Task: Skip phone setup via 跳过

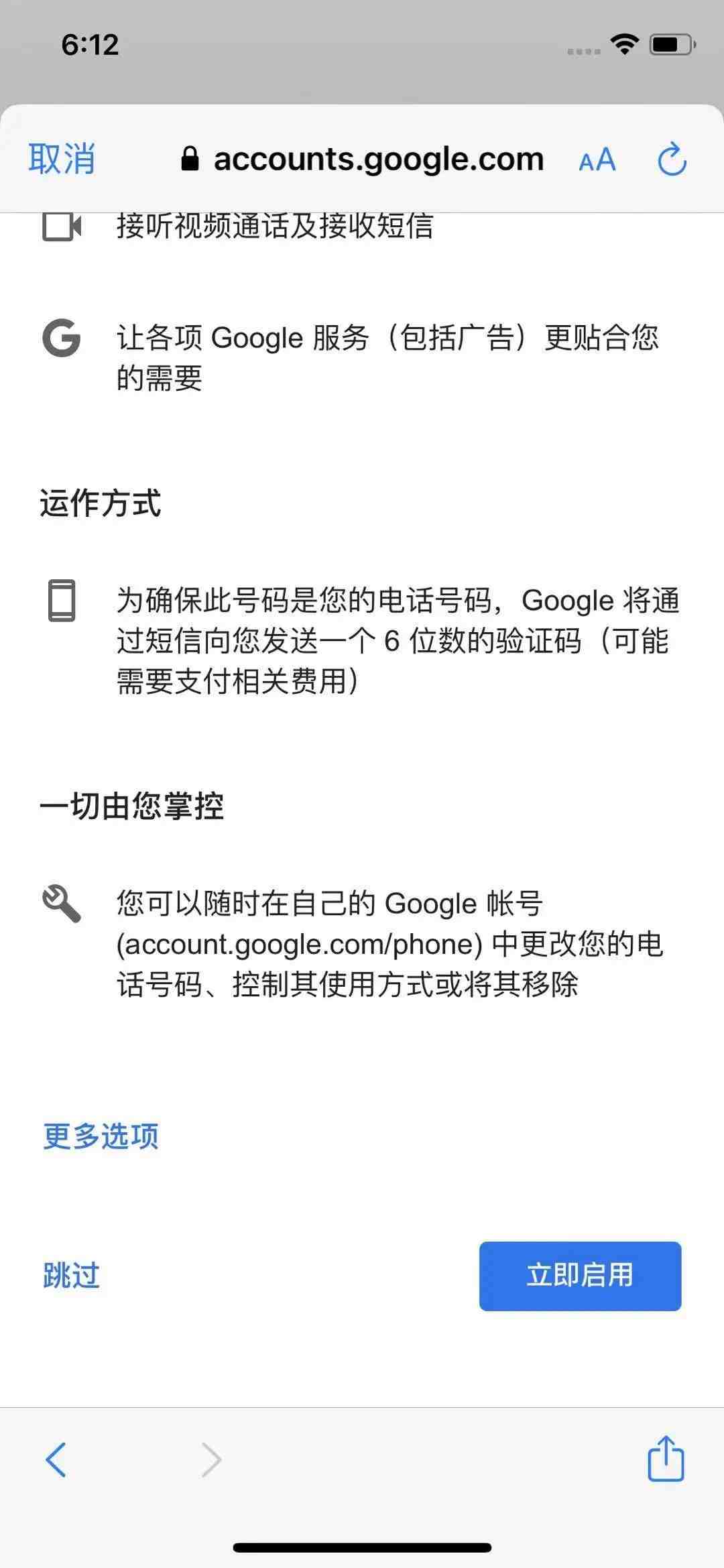Action: 72,1275
